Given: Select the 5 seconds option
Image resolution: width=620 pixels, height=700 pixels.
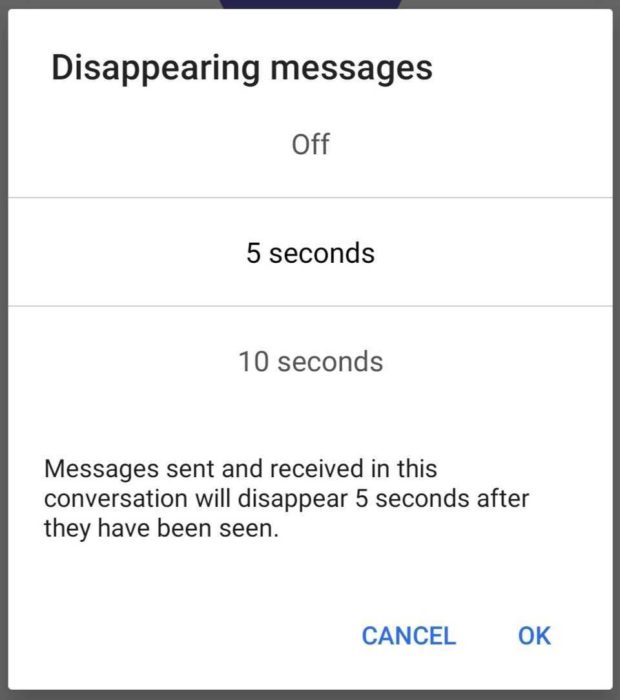Looking at the screenshot, I should pos(310,253).
